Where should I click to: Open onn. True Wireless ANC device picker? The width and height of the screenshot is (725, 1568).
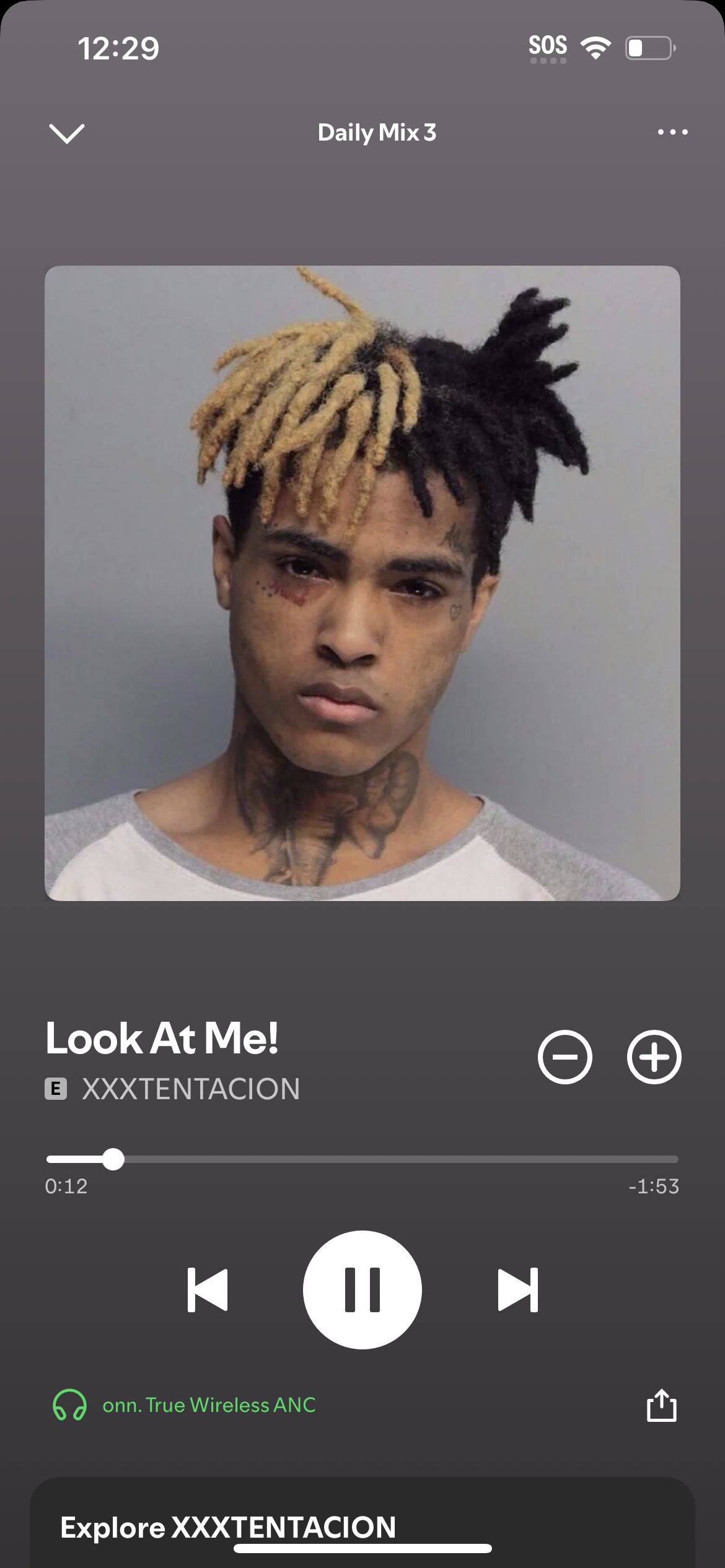185,1405
